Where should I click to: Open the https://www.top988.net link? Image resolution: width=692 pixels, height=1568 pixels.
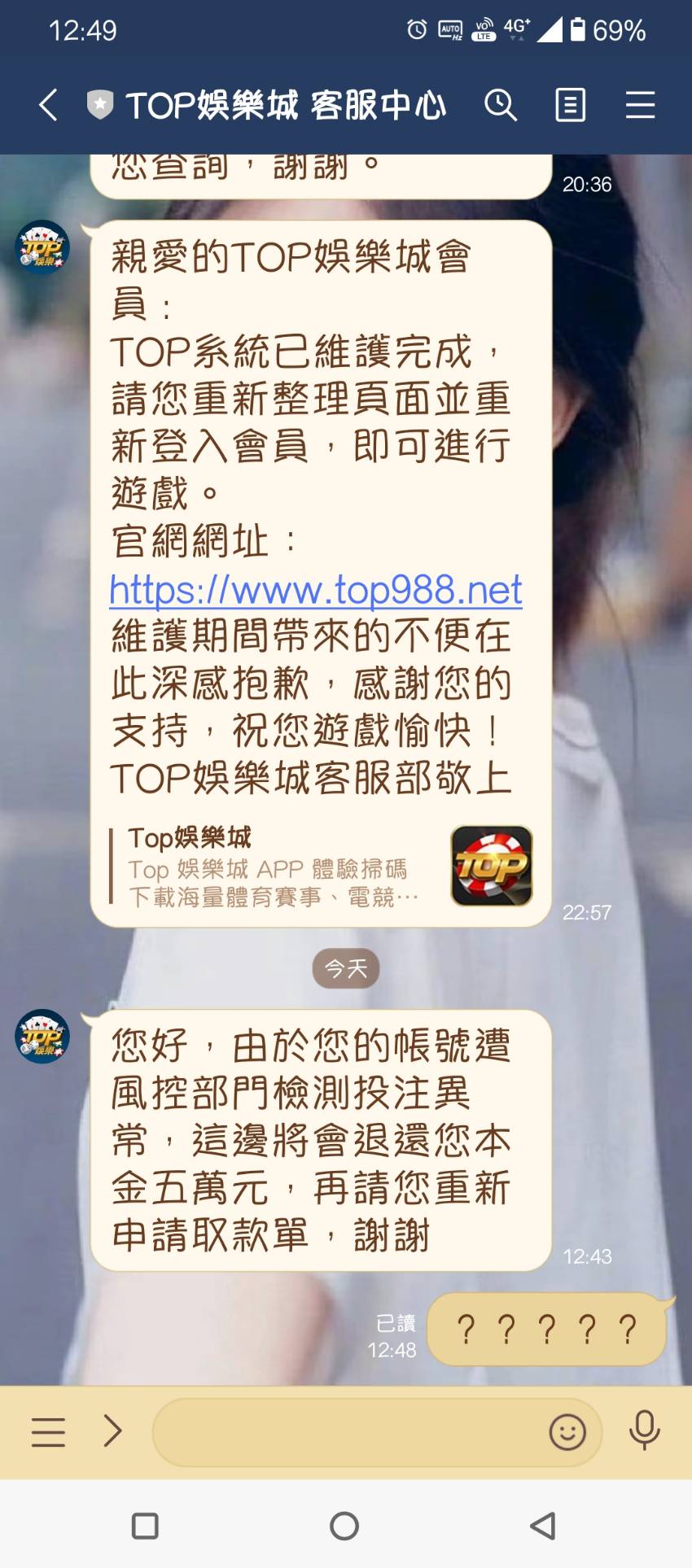coord(316,589)
